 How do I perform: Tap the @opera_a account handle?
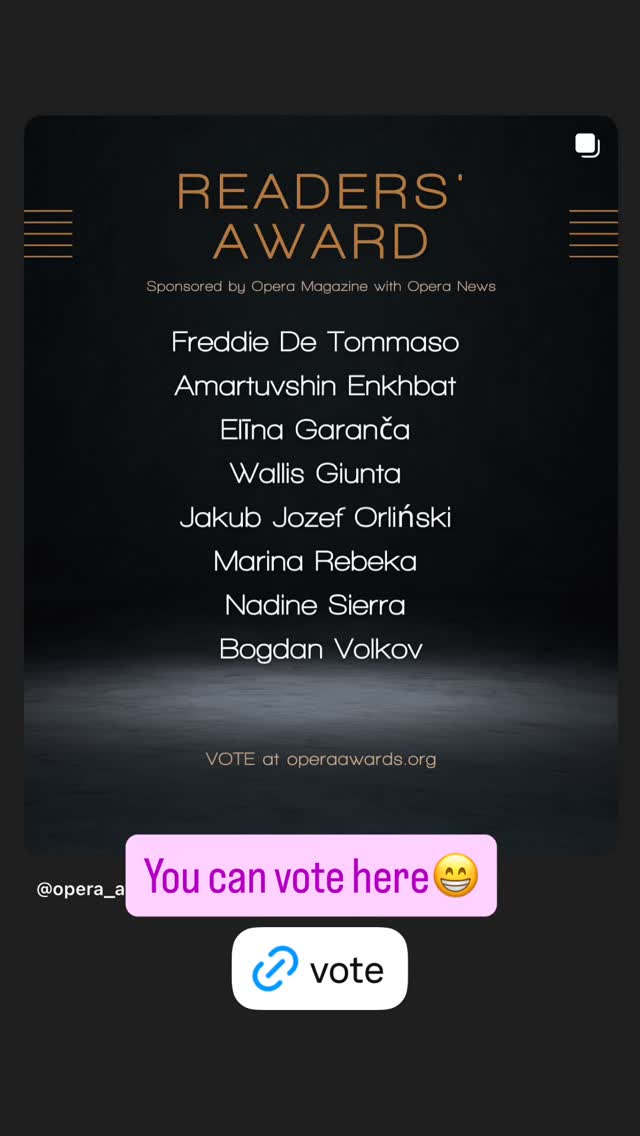coord(80,890)
